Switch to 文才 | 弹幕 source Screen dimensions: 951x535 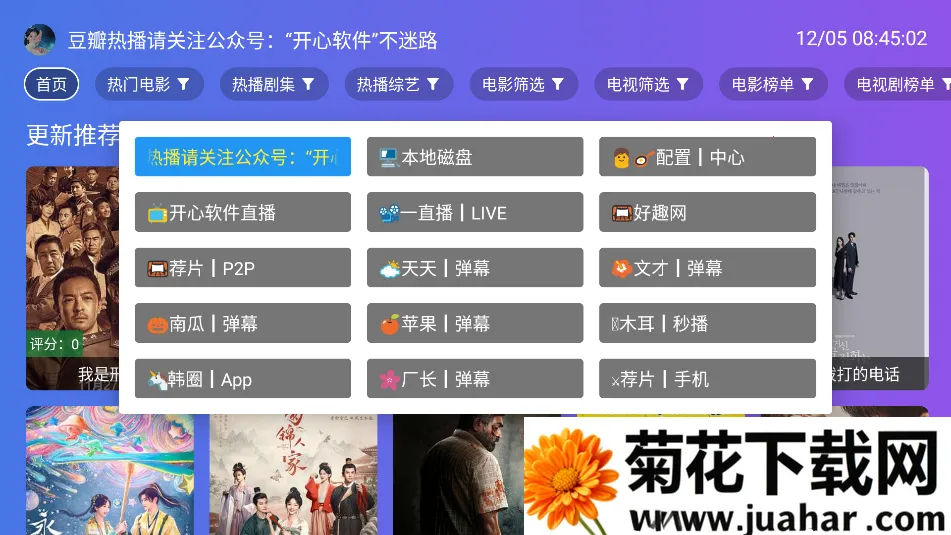[x=707, y=268]
